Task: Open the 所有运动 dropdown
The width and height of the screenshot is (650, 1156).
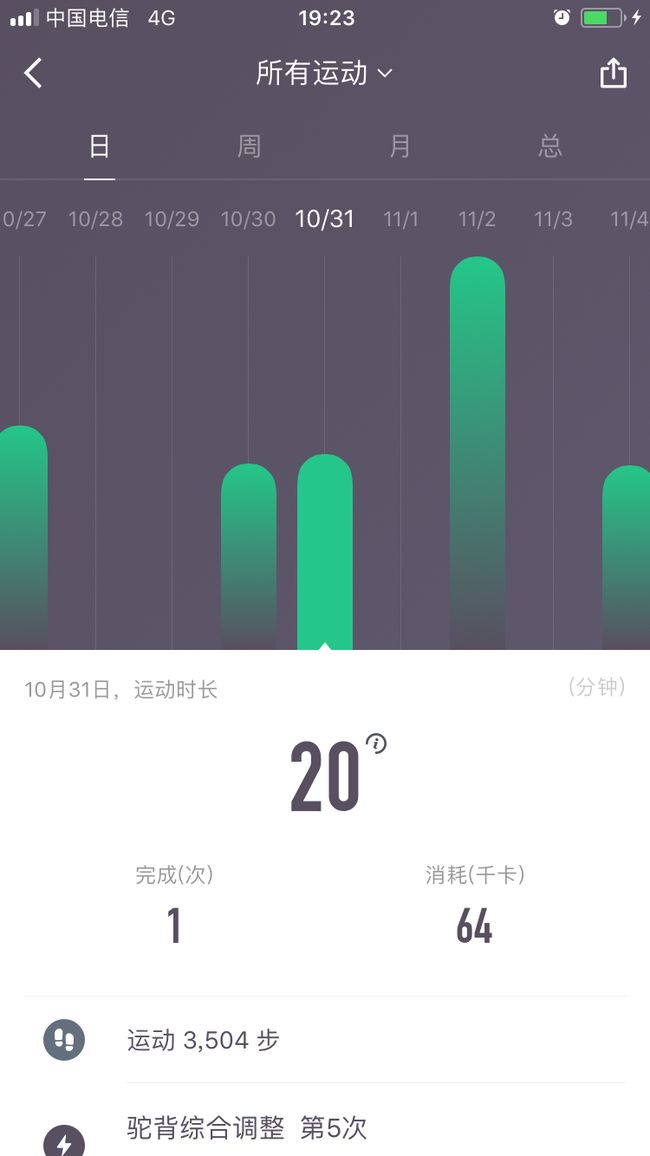Action: point(324,73)
